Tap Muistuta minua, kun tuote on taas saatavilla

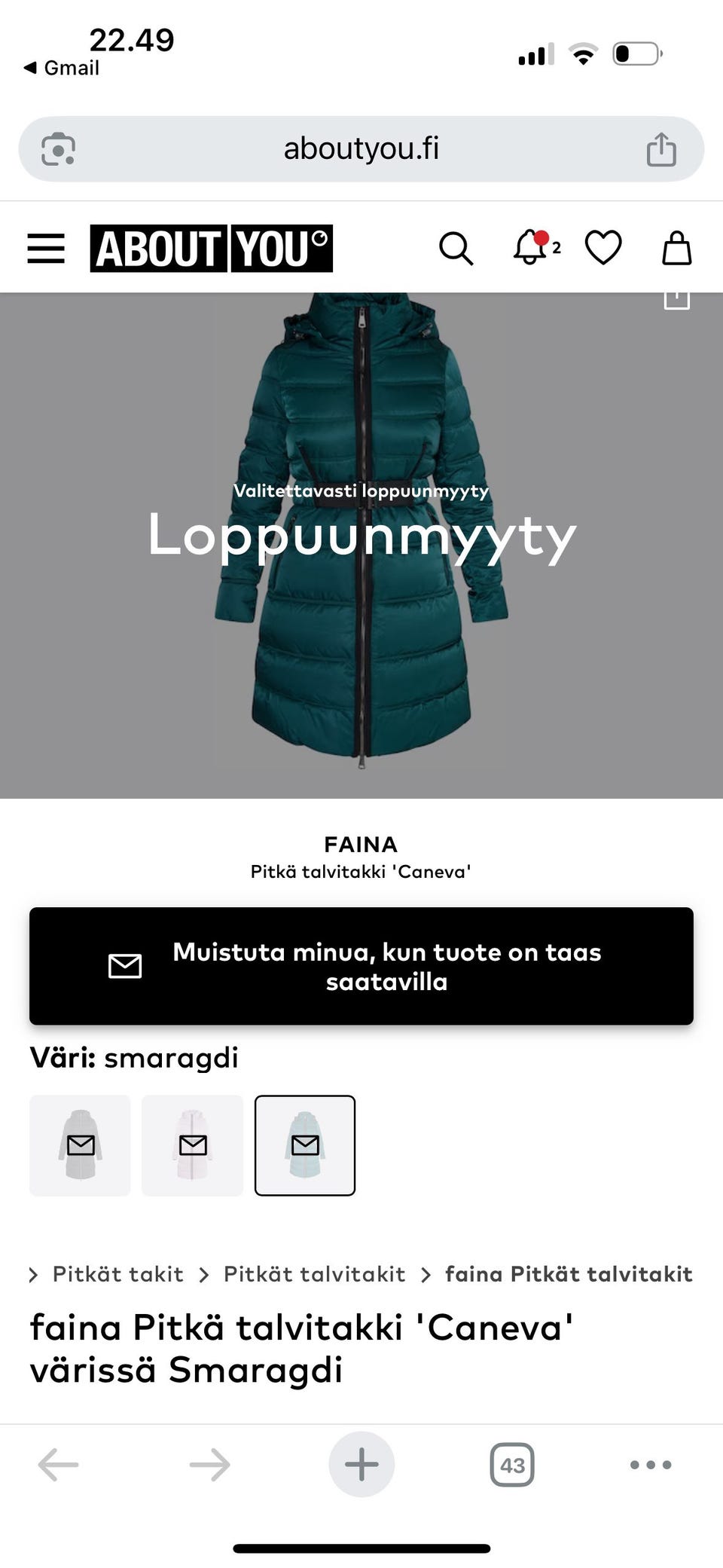(361, 966)
